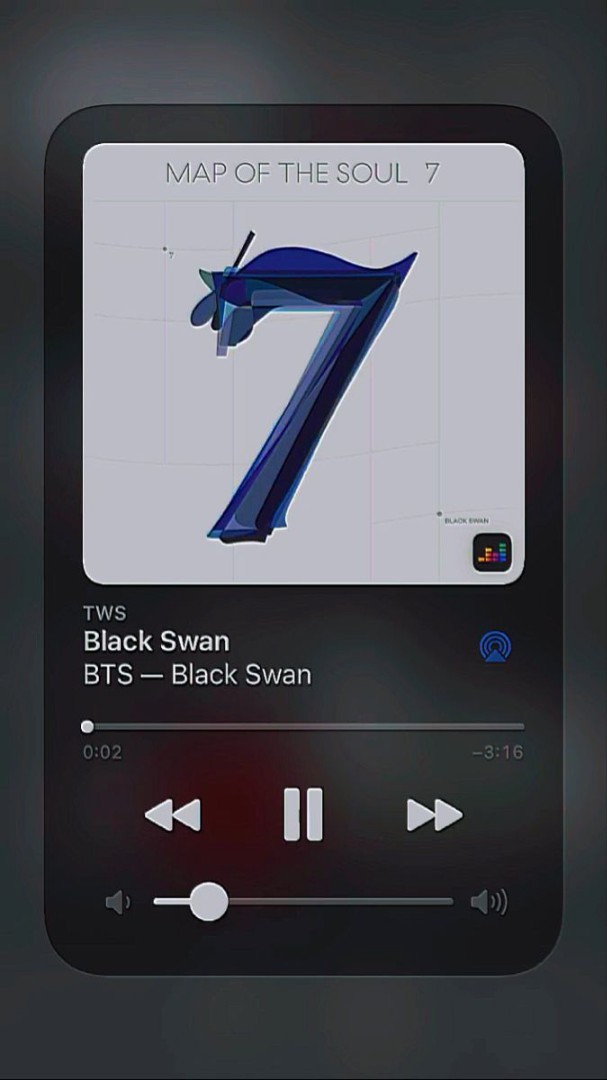The image size is (607, 1080).
Task: Open the Map of the Soul 7 album artwork
Action: (x=304, y=364)
